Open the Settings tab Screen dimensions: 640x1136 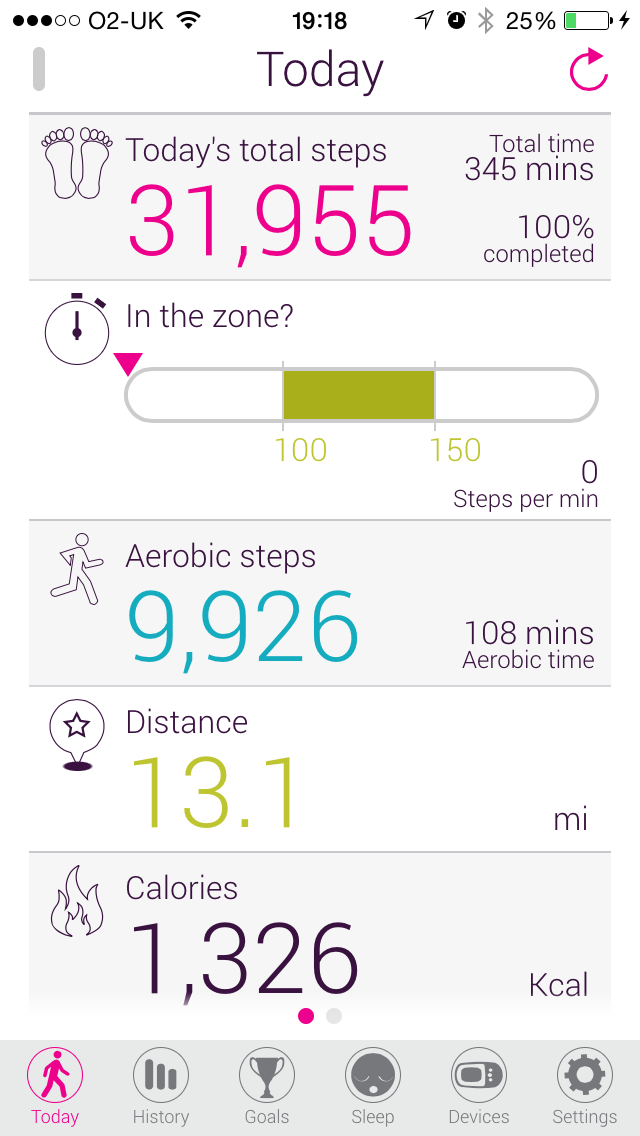(x=584, y=1087)
